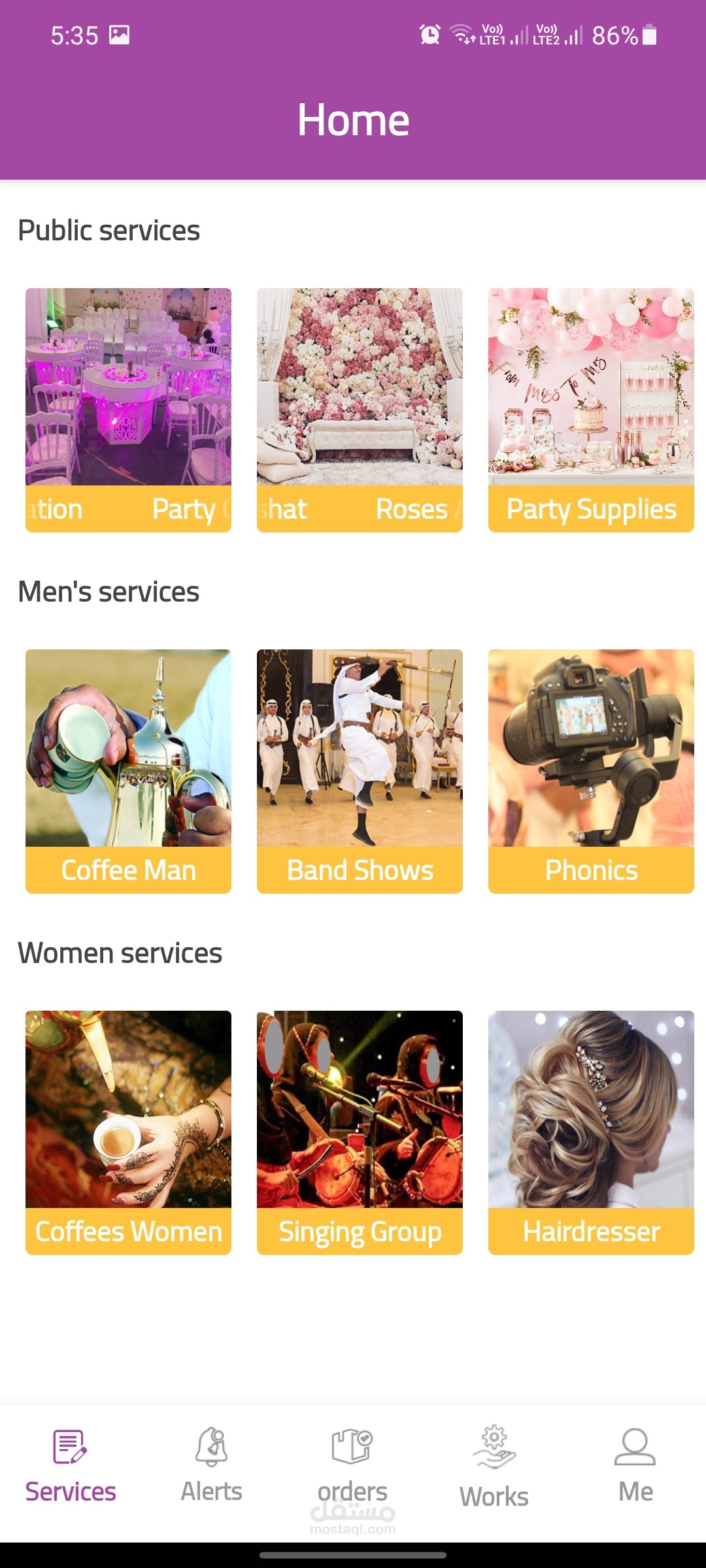Image resolution: width=706 pixels, height=1568 pixels.
Task: Open the Party Supplies card
Action: (x=591, y=410)
